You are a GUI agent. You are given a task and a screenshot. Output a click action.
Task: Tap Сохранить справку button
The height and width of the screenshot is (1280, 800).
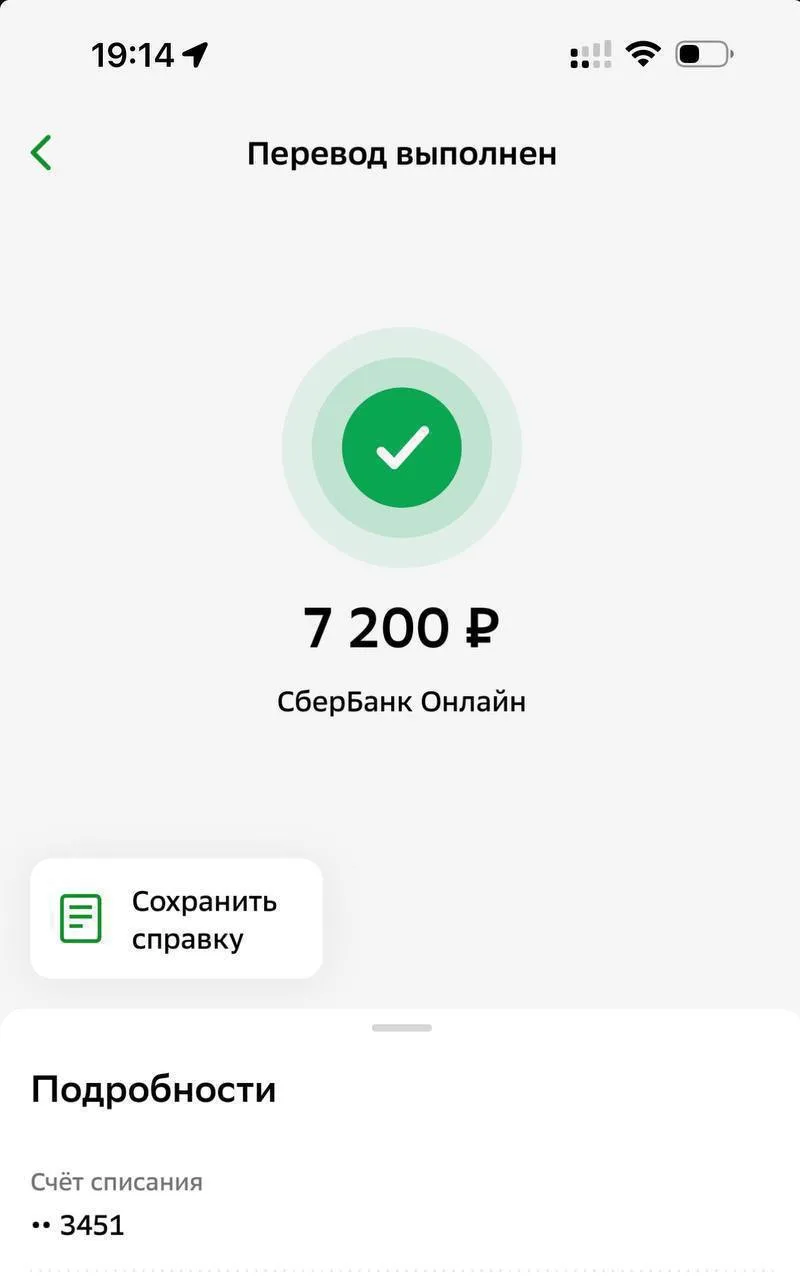(177, 918)
